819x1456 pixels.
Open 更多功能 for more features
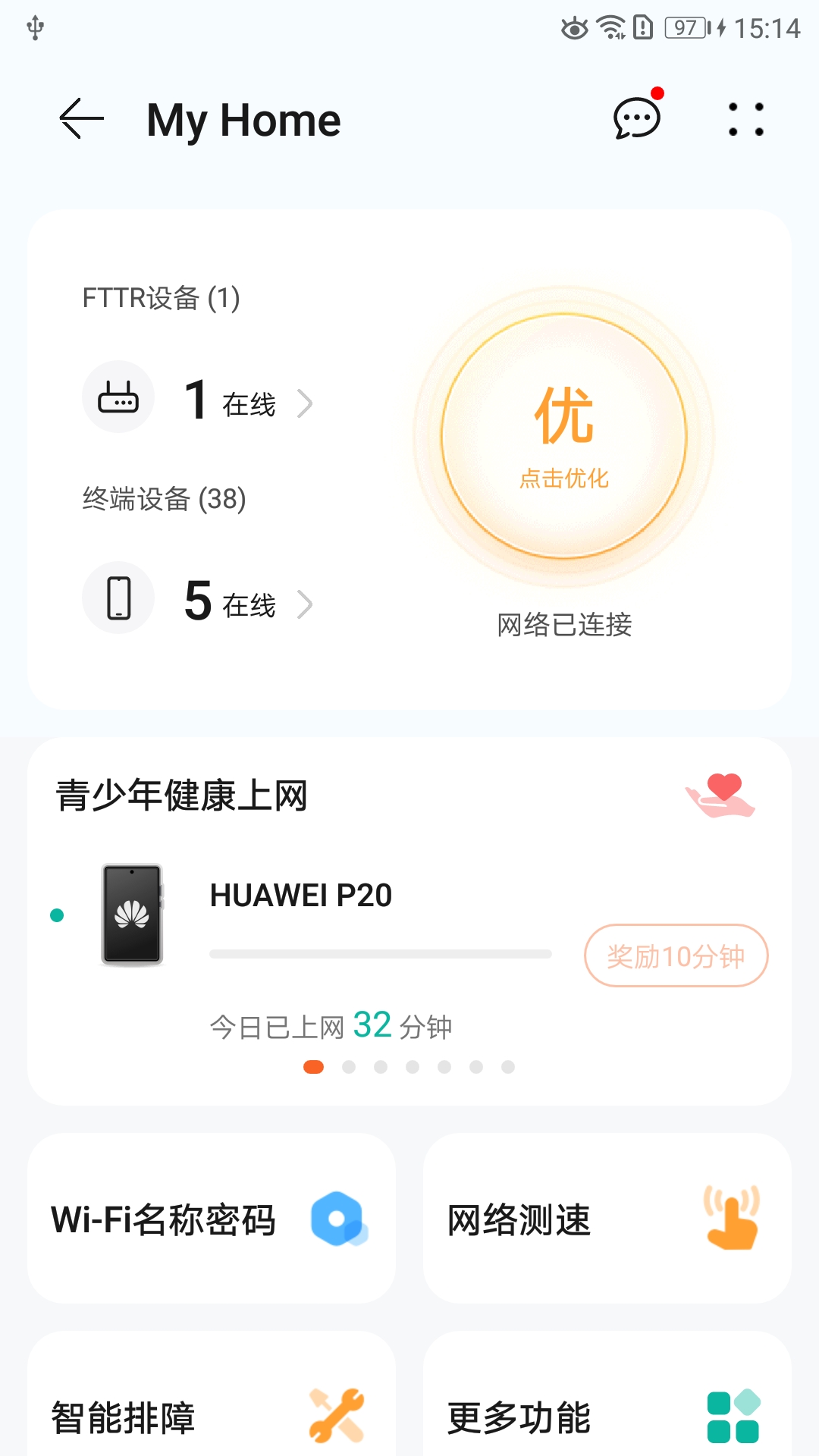pos(607,1417)
